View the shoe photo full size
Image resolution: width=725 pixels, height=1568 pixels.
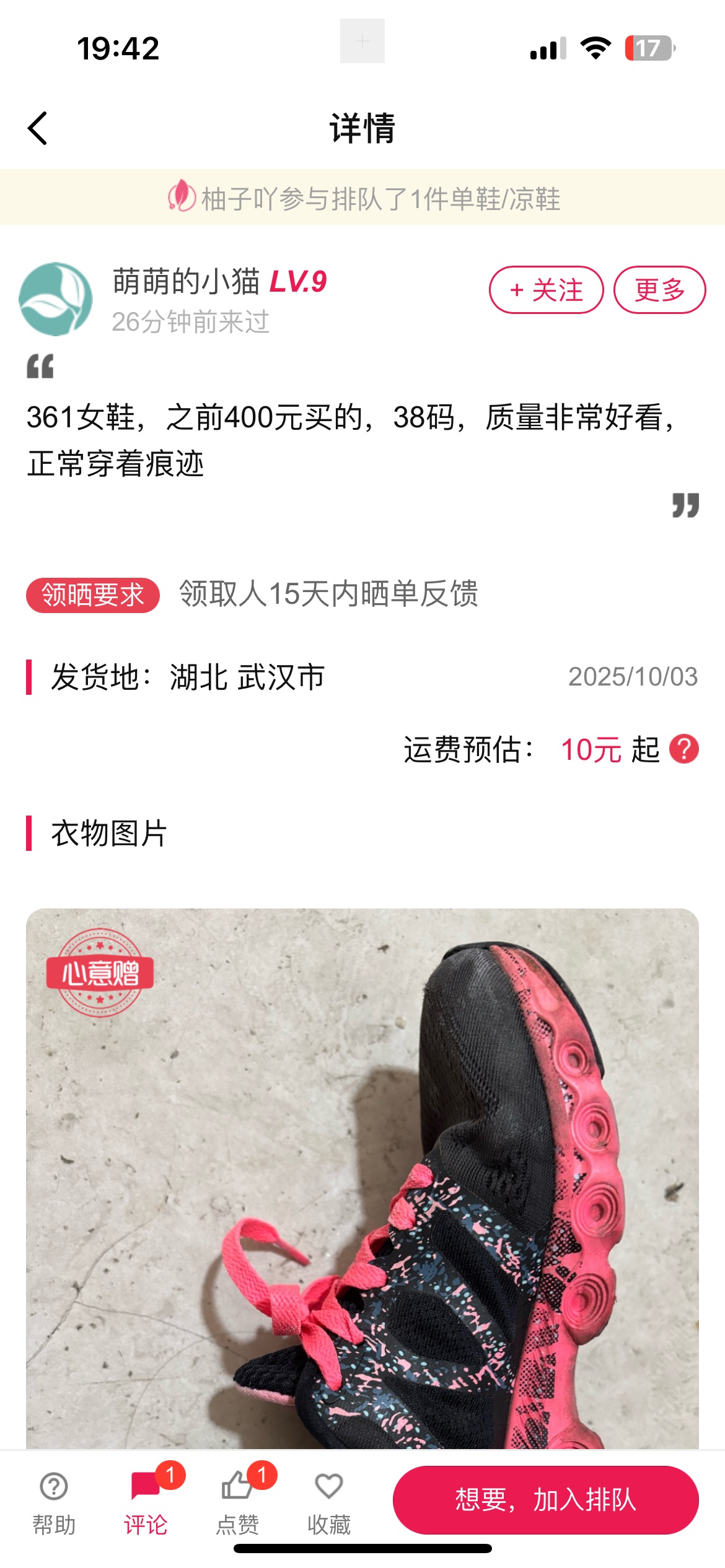click(x=362, y=1177)
